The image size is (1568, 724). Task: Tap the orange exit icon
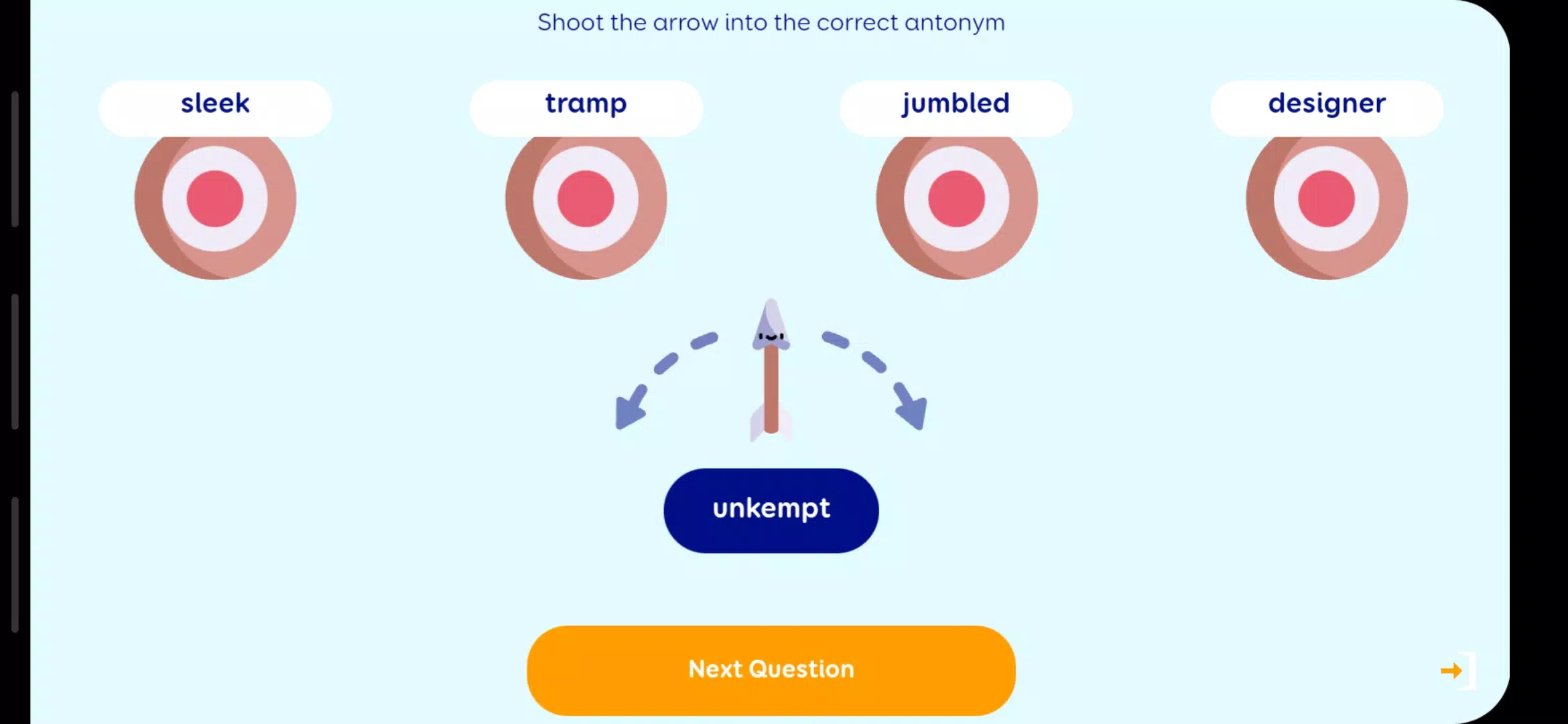1457,670
